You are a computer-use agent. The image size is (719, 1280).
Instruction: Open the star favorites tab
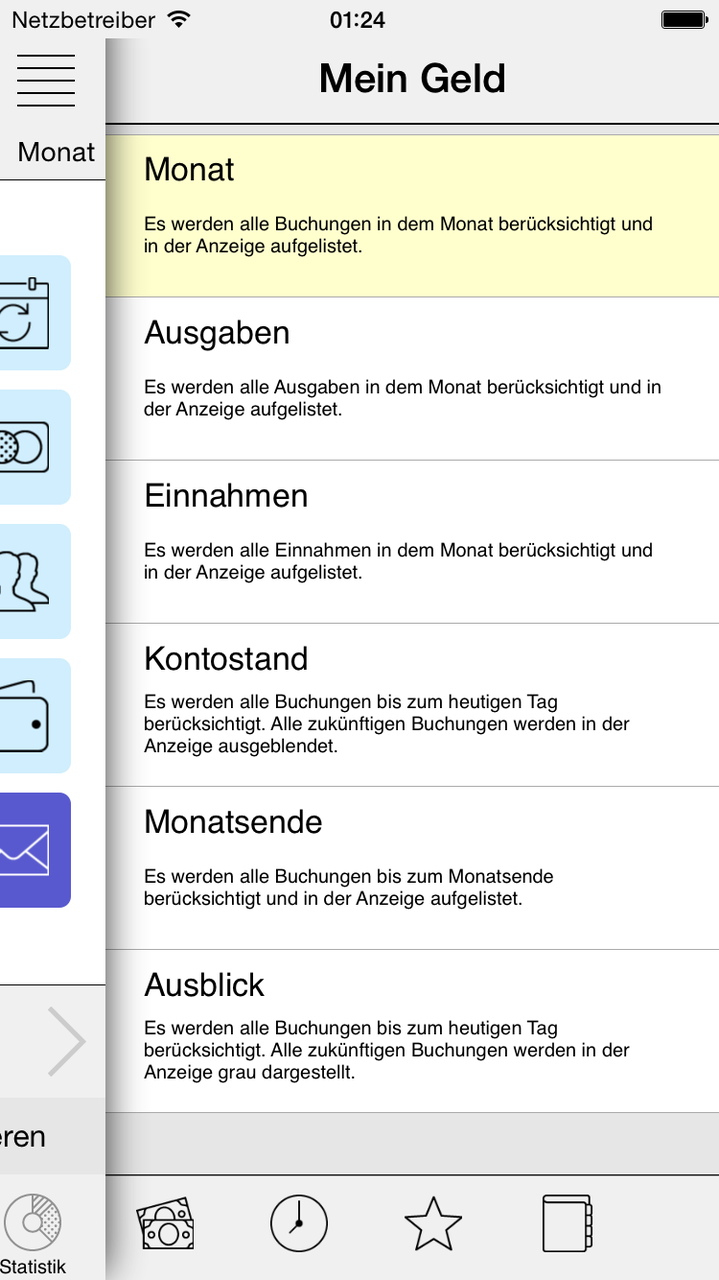433,1224
